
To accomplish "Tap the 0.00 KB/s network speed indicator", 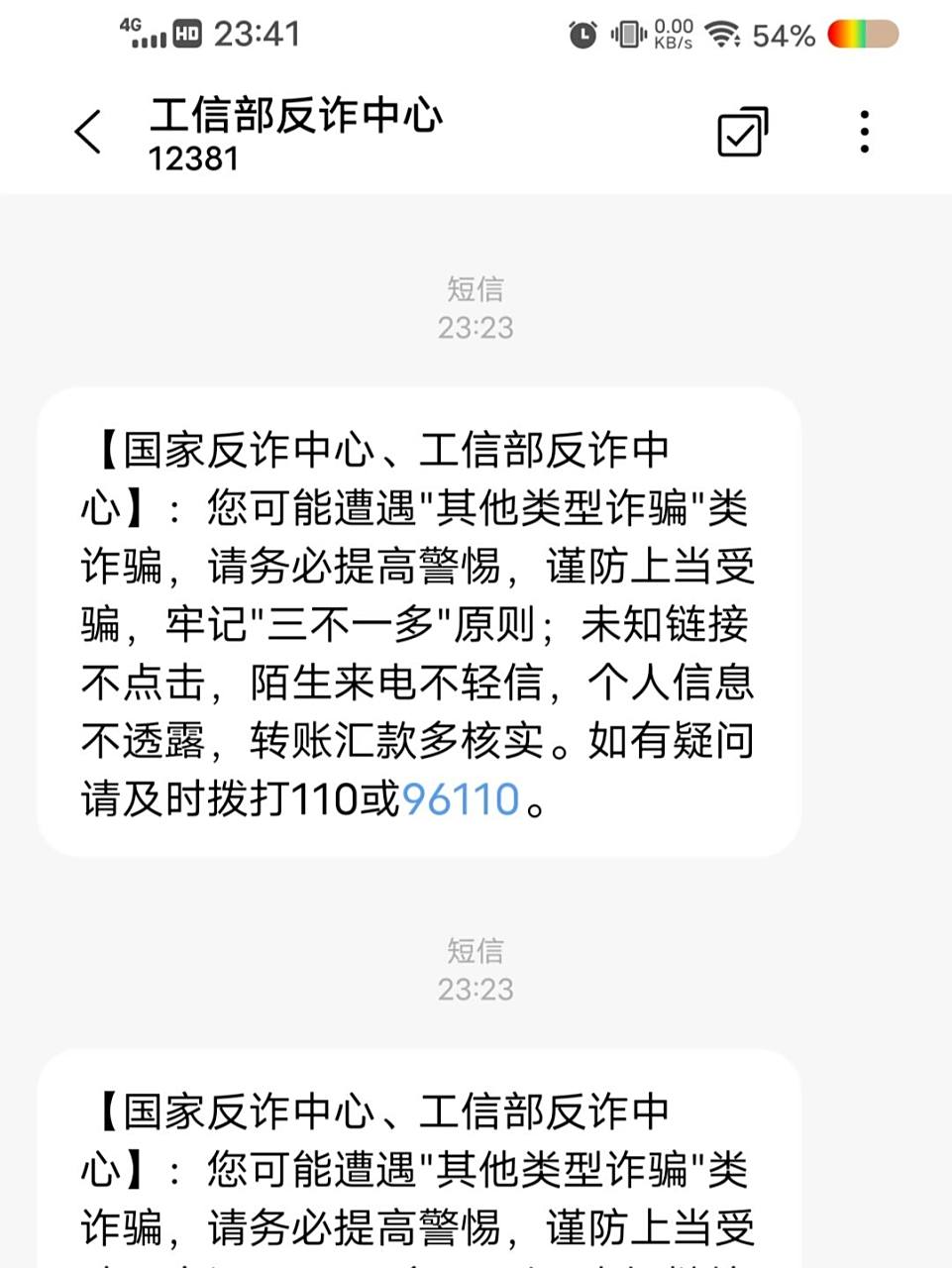I will (x=673, y=33).
